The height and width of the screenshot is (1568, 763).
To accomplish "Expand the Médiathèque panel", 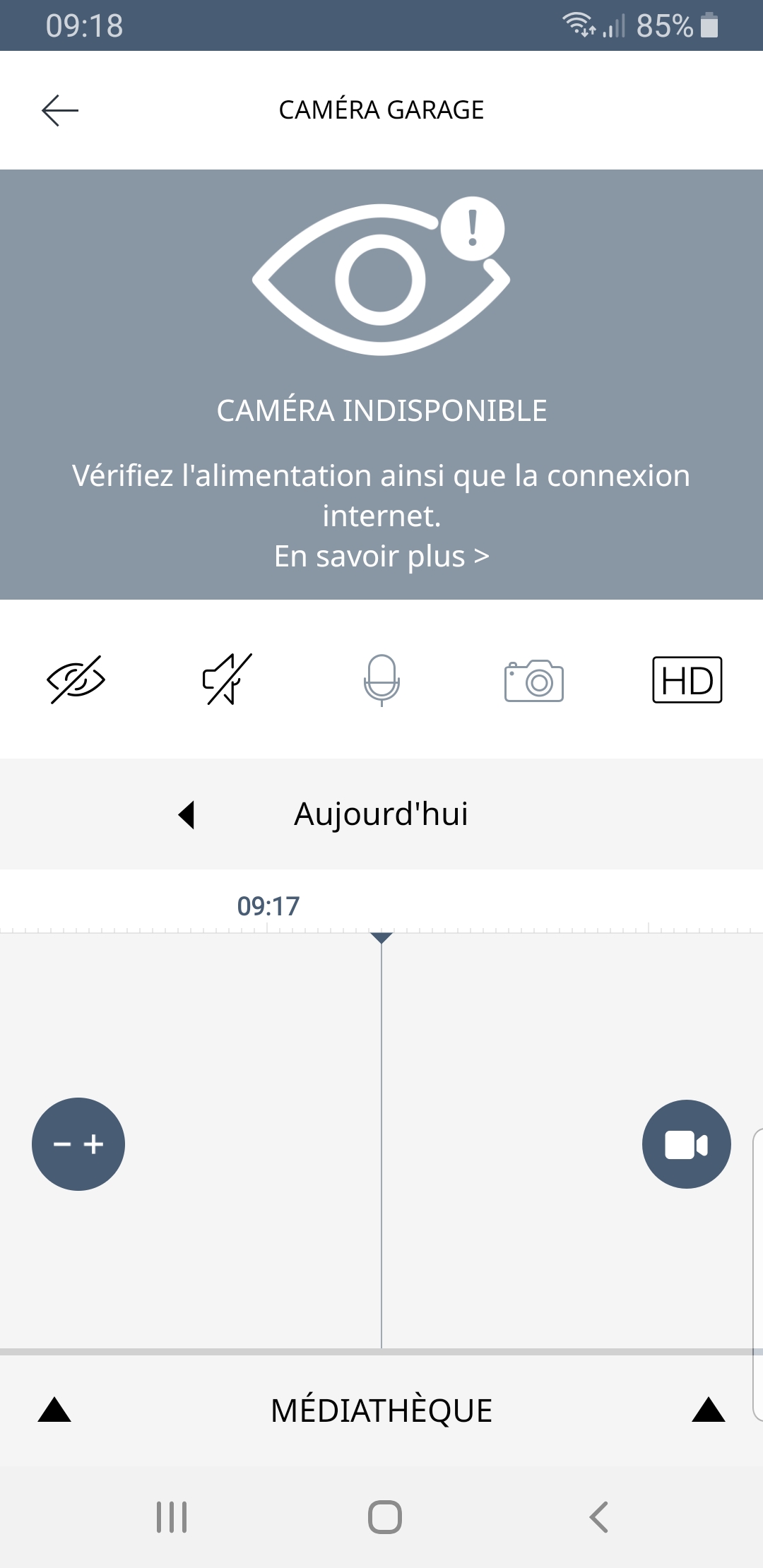I will click(x=381, y=1410).
